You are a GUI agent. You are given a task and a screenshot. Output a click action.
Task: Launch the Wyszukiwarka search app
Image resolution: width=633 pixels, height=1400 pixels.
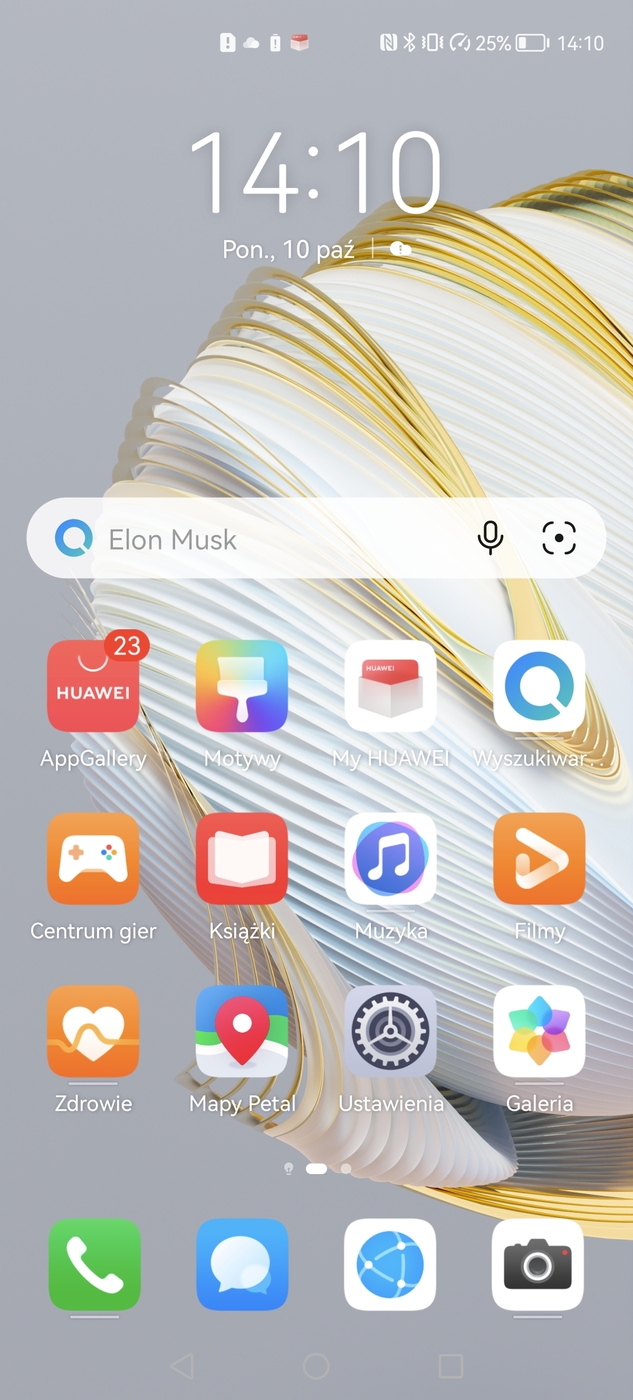coord(539,687)
